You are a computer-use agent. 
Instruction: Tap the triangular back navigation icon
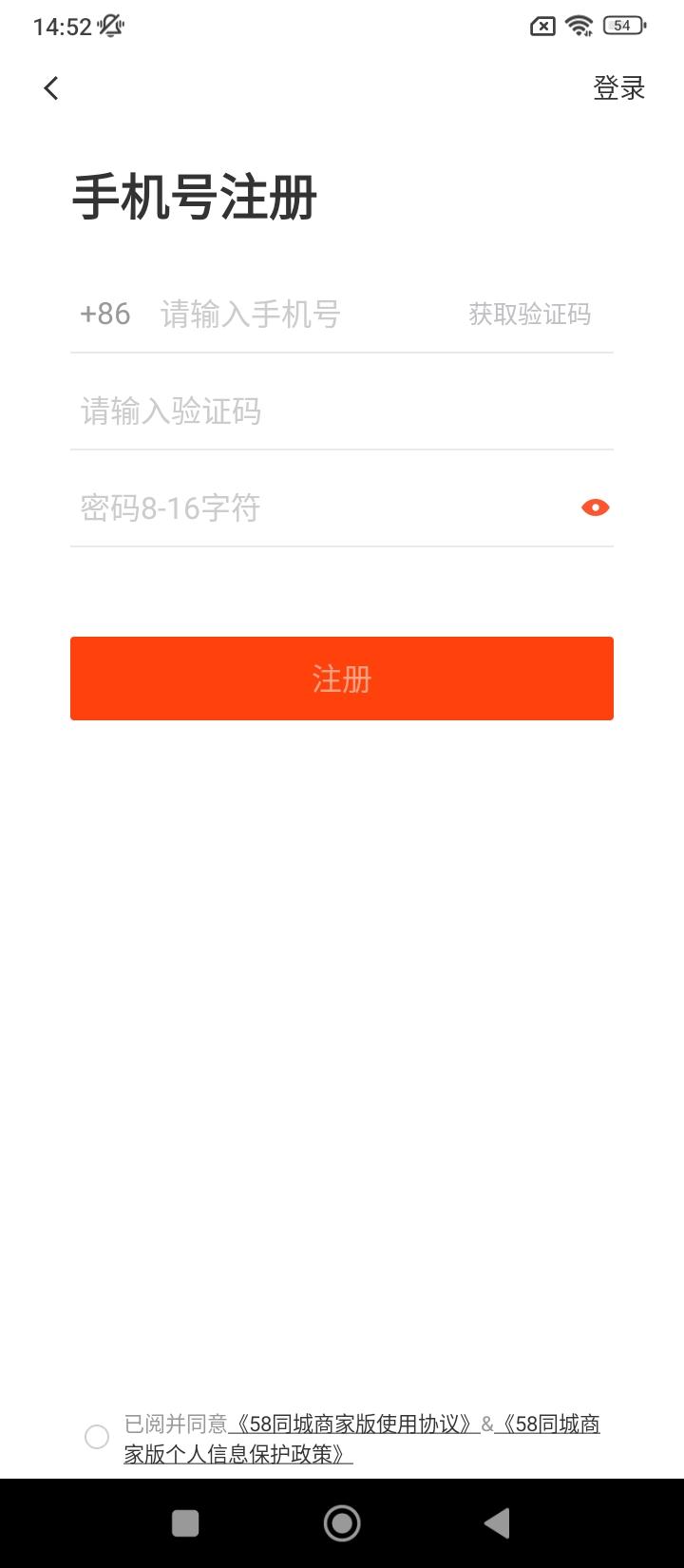(498, 1521)
